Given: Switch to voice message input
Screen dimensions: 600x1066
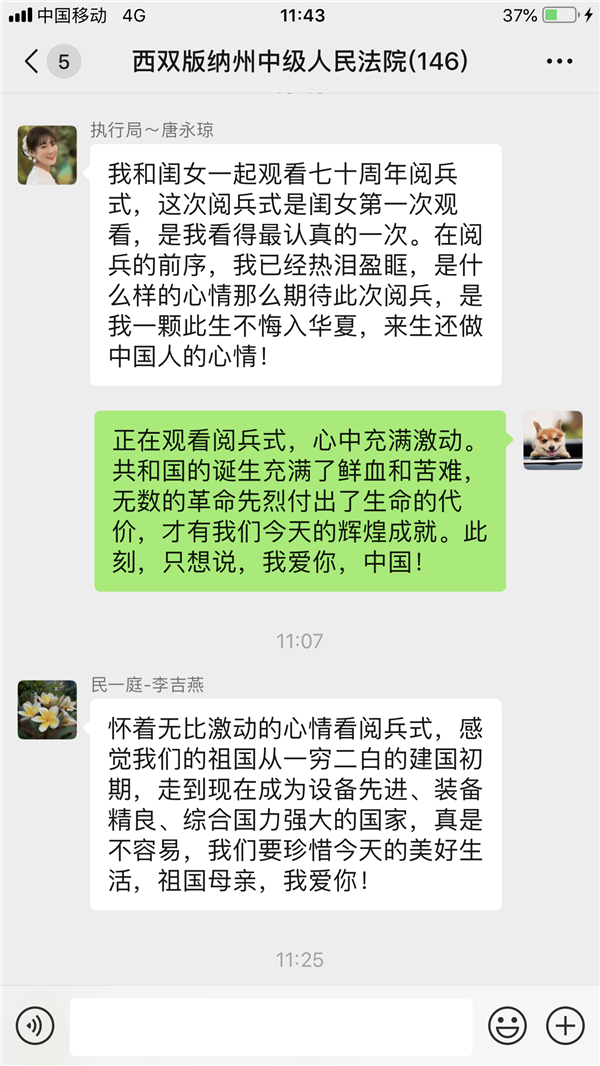Looking at the screenshot, I should [34, 1026].
